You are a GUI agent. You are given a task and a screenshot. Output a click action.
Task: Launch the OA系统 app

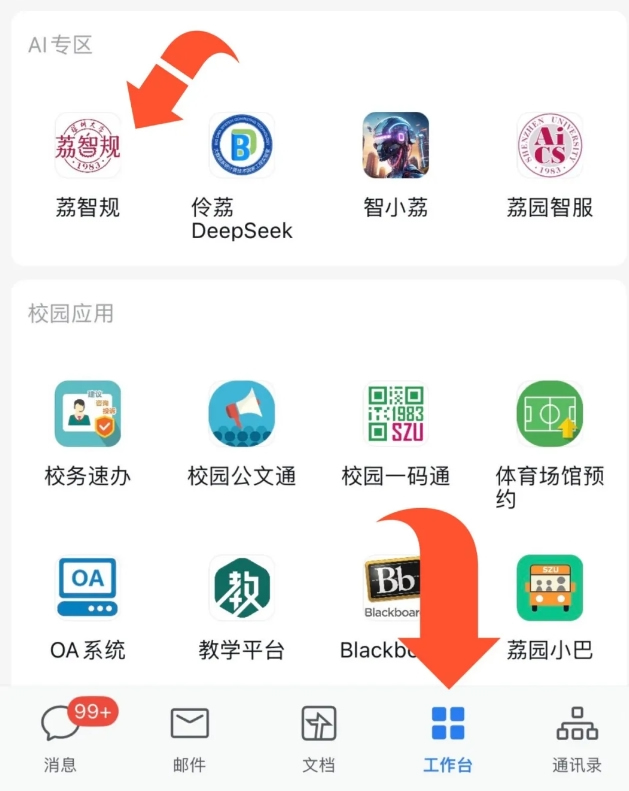(88, 589)
